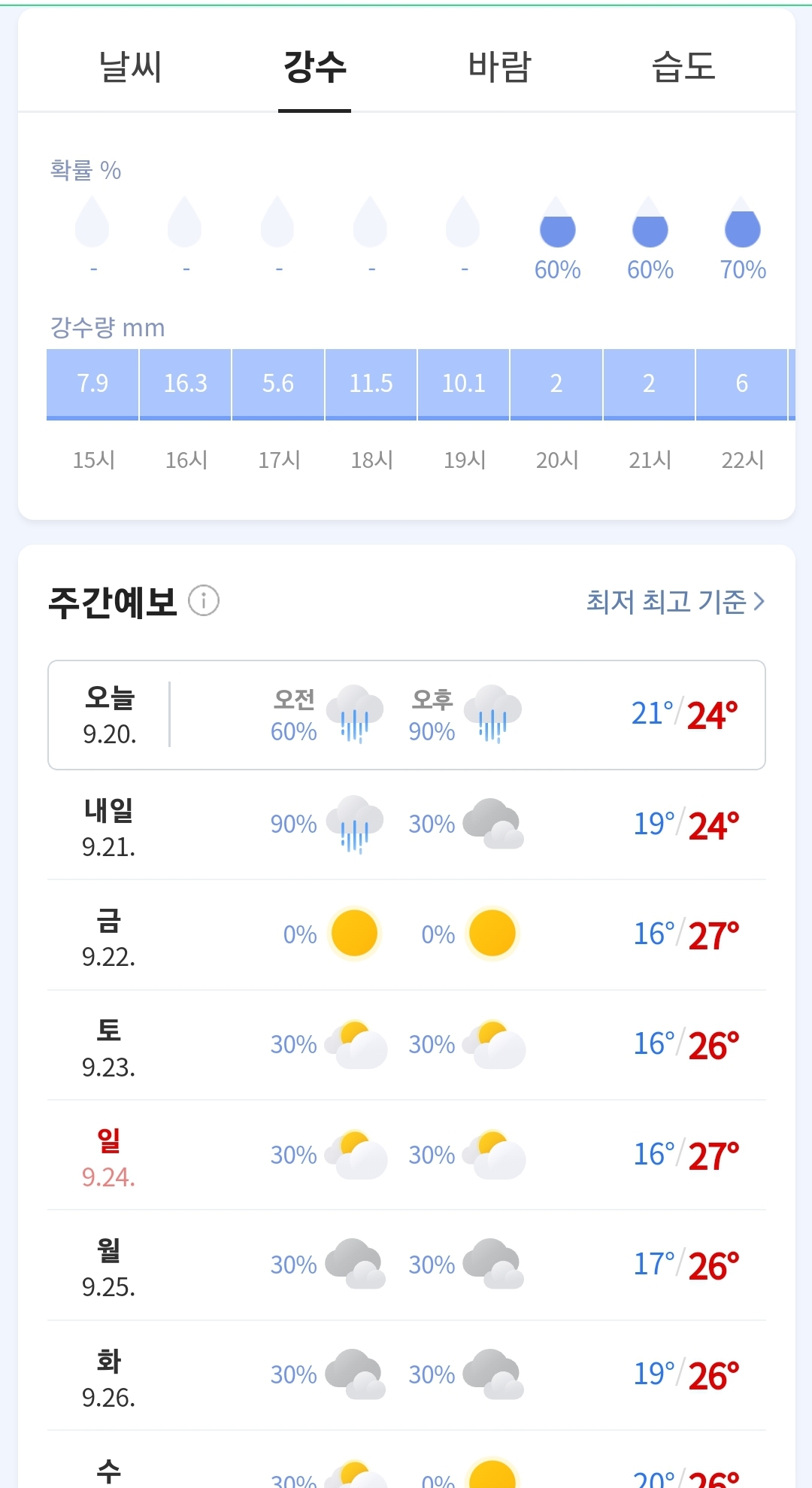Switch to the 날씨 tab
The image size is (812, 1488).
[x=131, y=66]
